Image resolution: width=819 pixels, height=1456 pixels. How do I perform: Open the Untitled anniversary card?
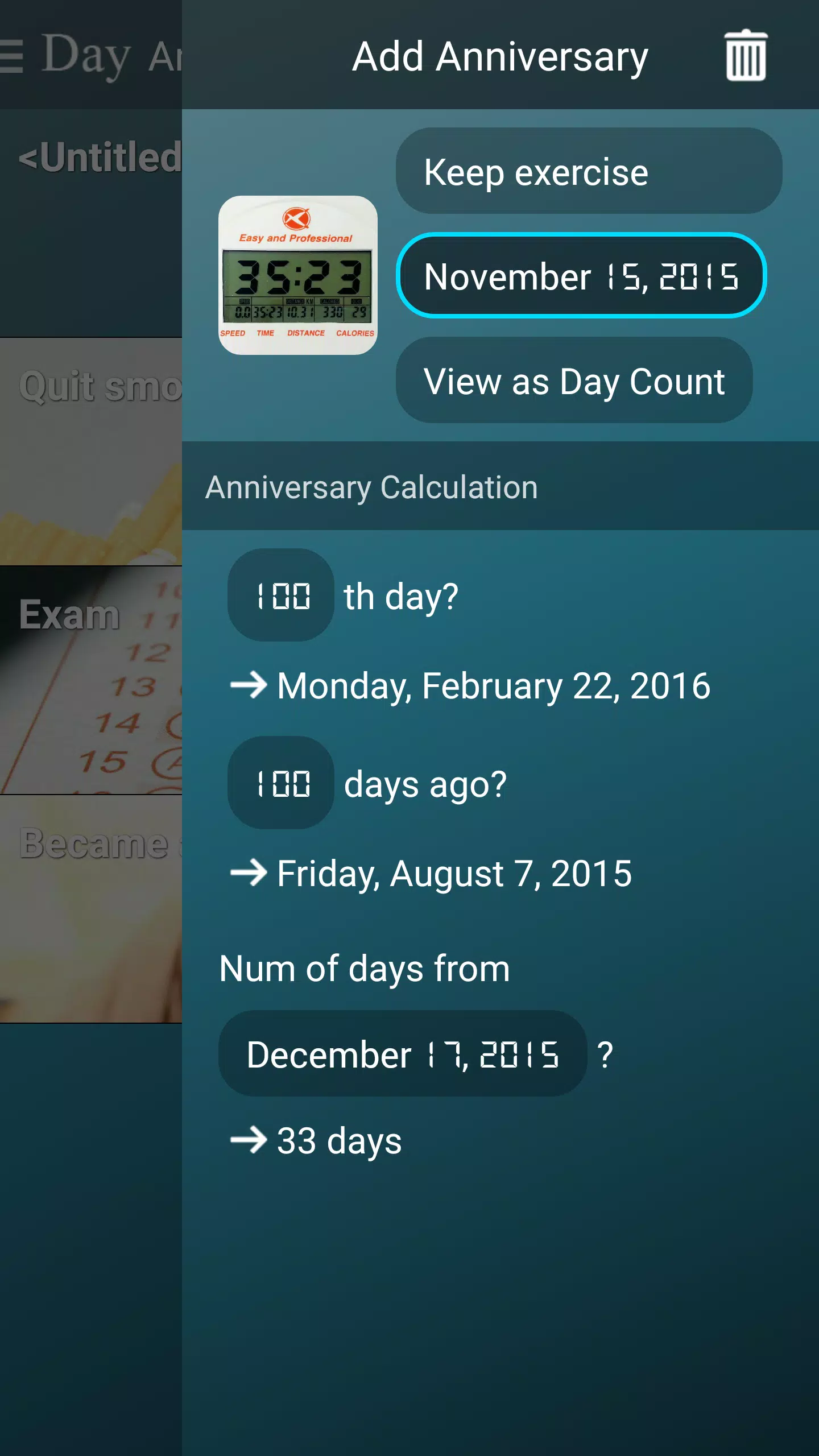click(91, 223)
